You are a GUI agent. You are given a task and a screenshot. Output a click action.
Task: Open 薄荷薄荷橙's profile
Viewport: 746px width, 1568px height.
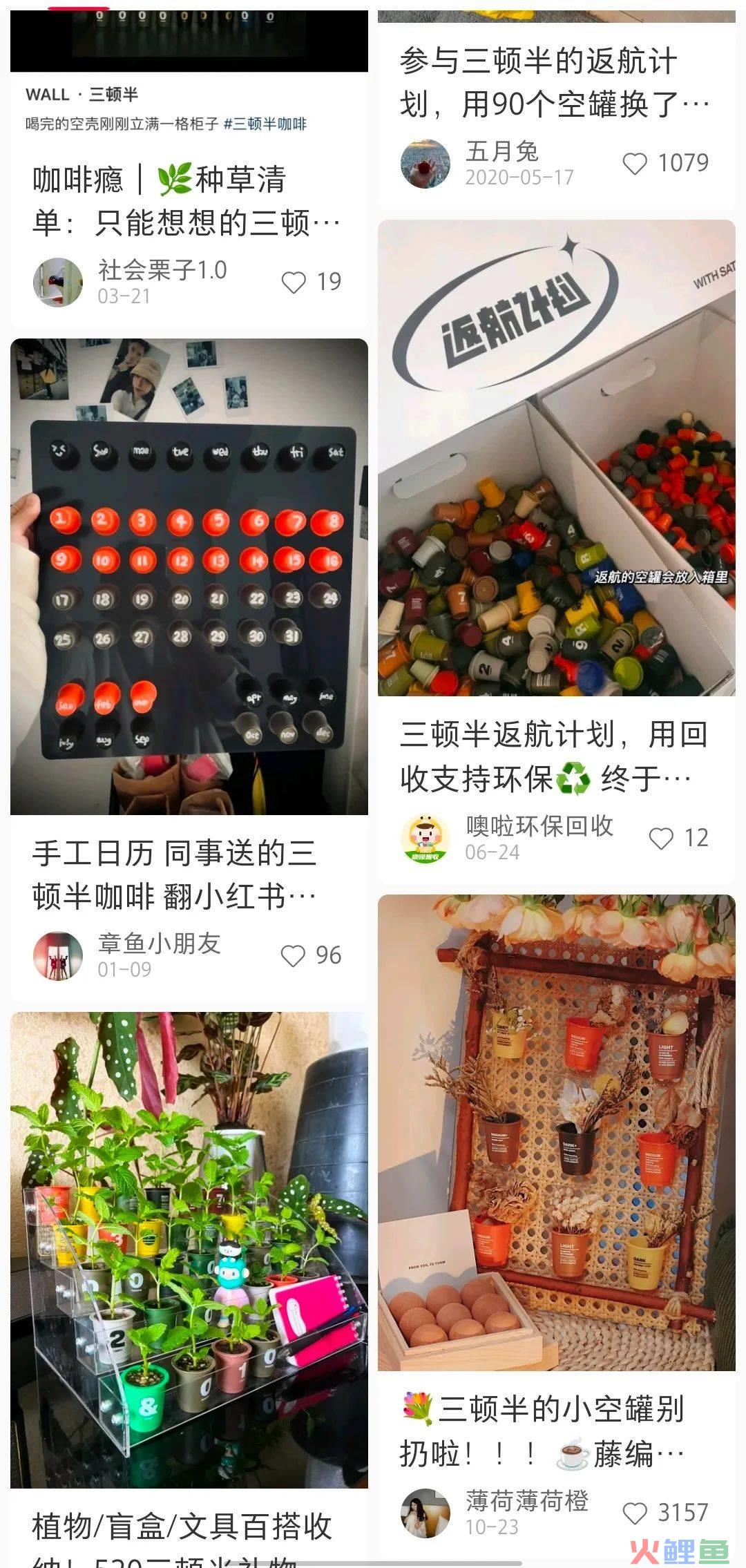point(425,1513)
